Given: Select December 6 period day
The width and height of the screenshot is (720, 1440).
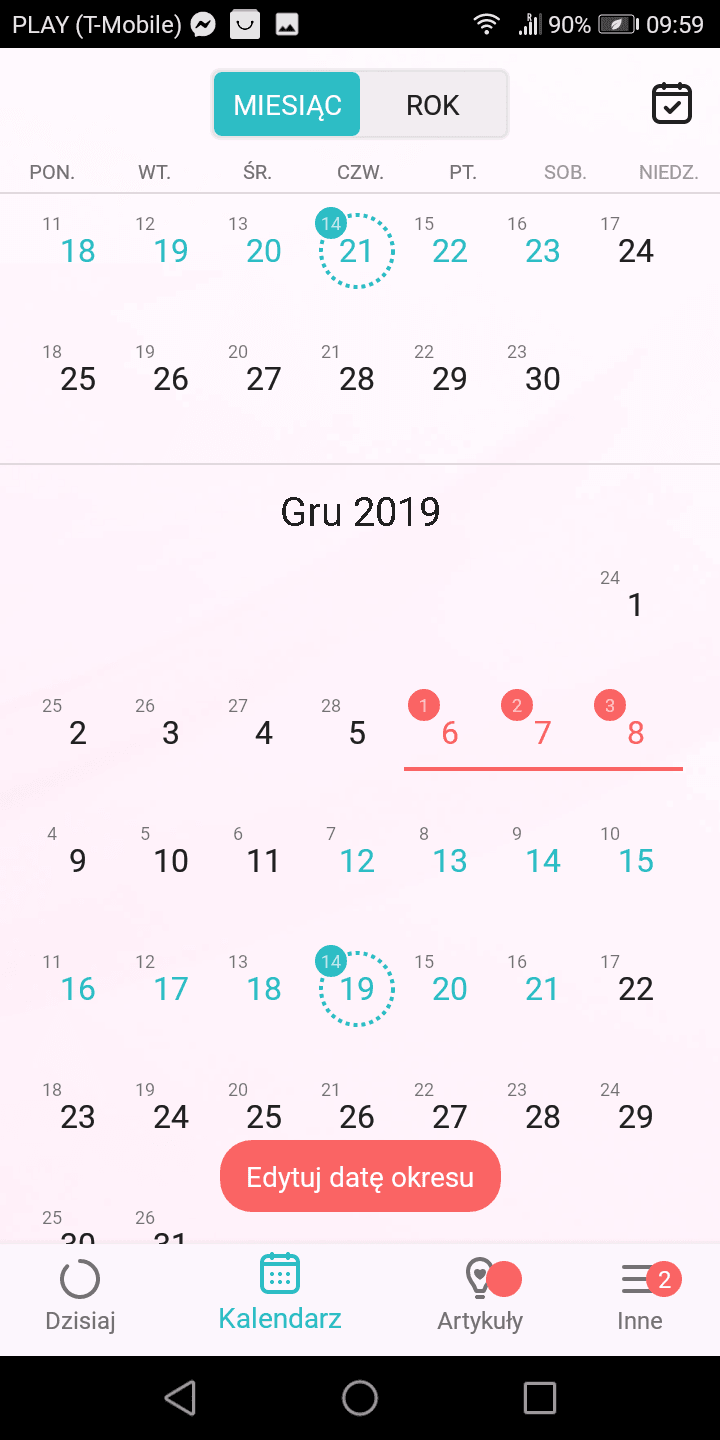Looking at the screenshot, I should tap(449, 732).
